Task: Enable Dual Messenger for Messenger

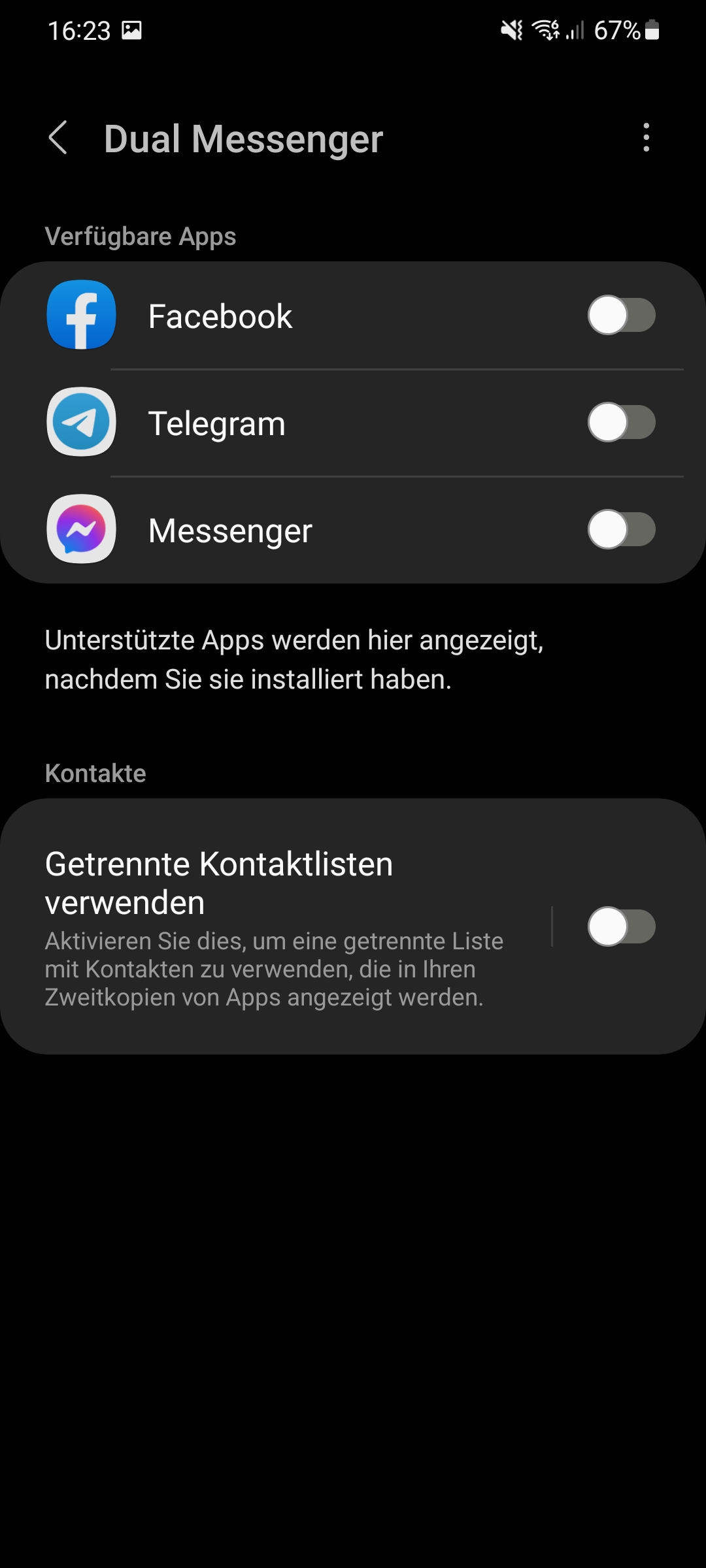Action: [x=622, y=530]
